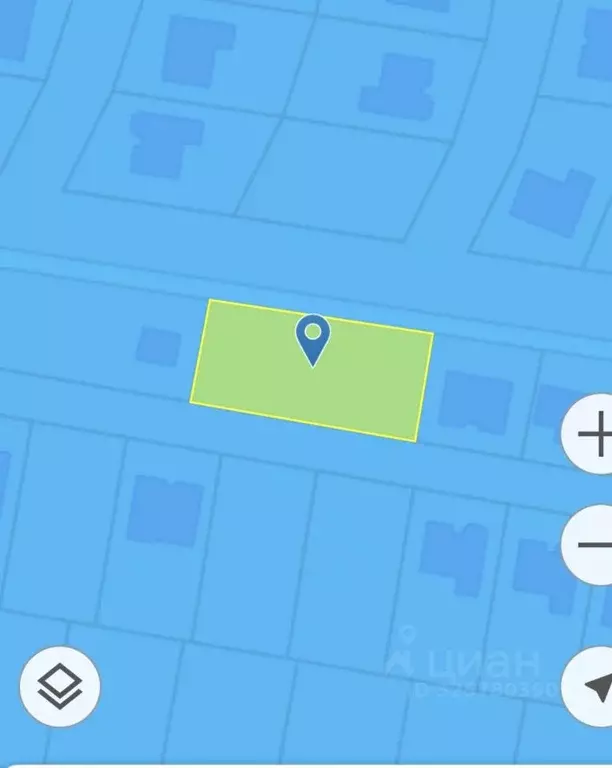Center the map on my location
612x768 pixels.
pyautogui.click(x=592, y=686)
